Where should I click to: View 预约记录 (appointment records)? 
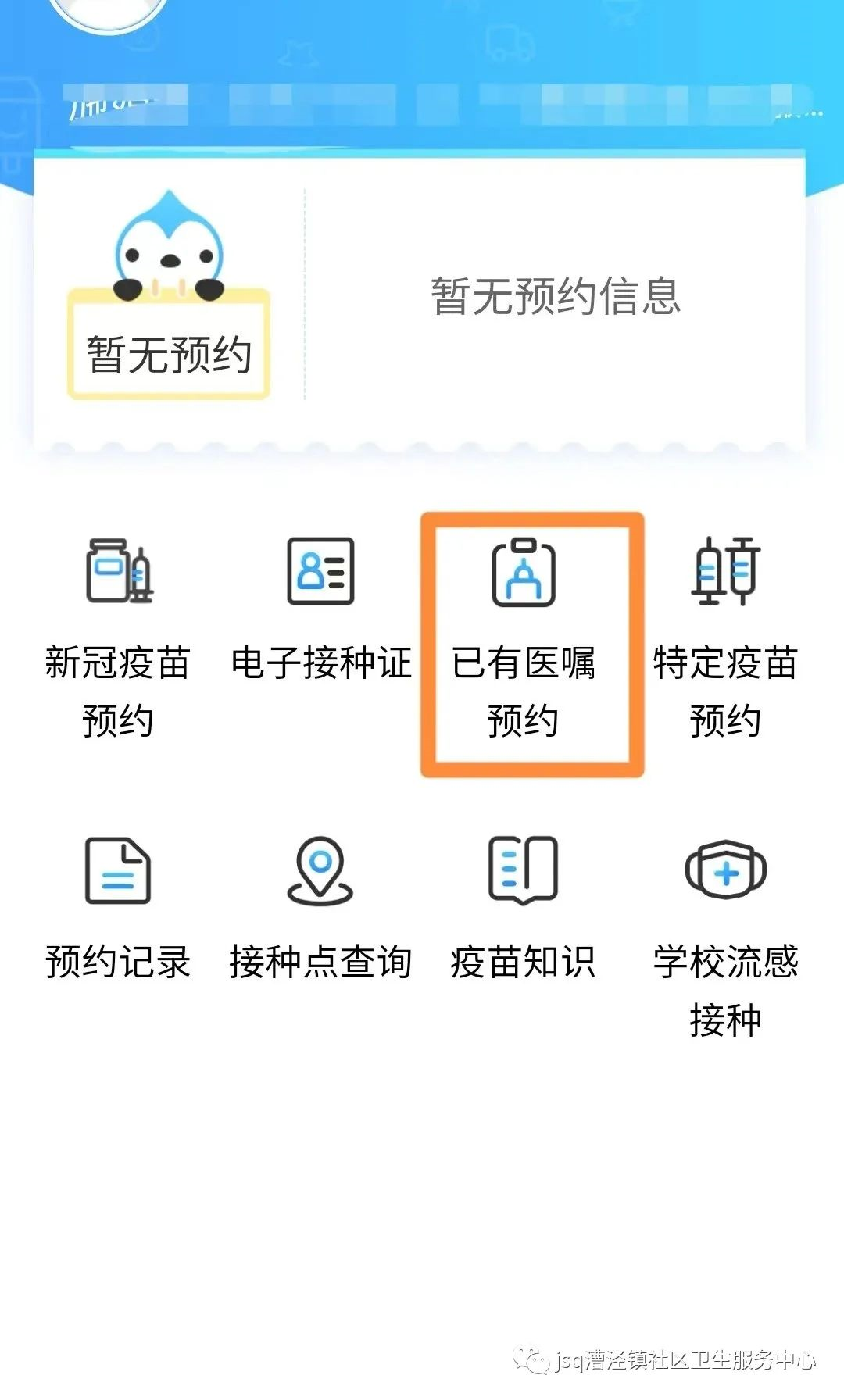tap(118, 906)
